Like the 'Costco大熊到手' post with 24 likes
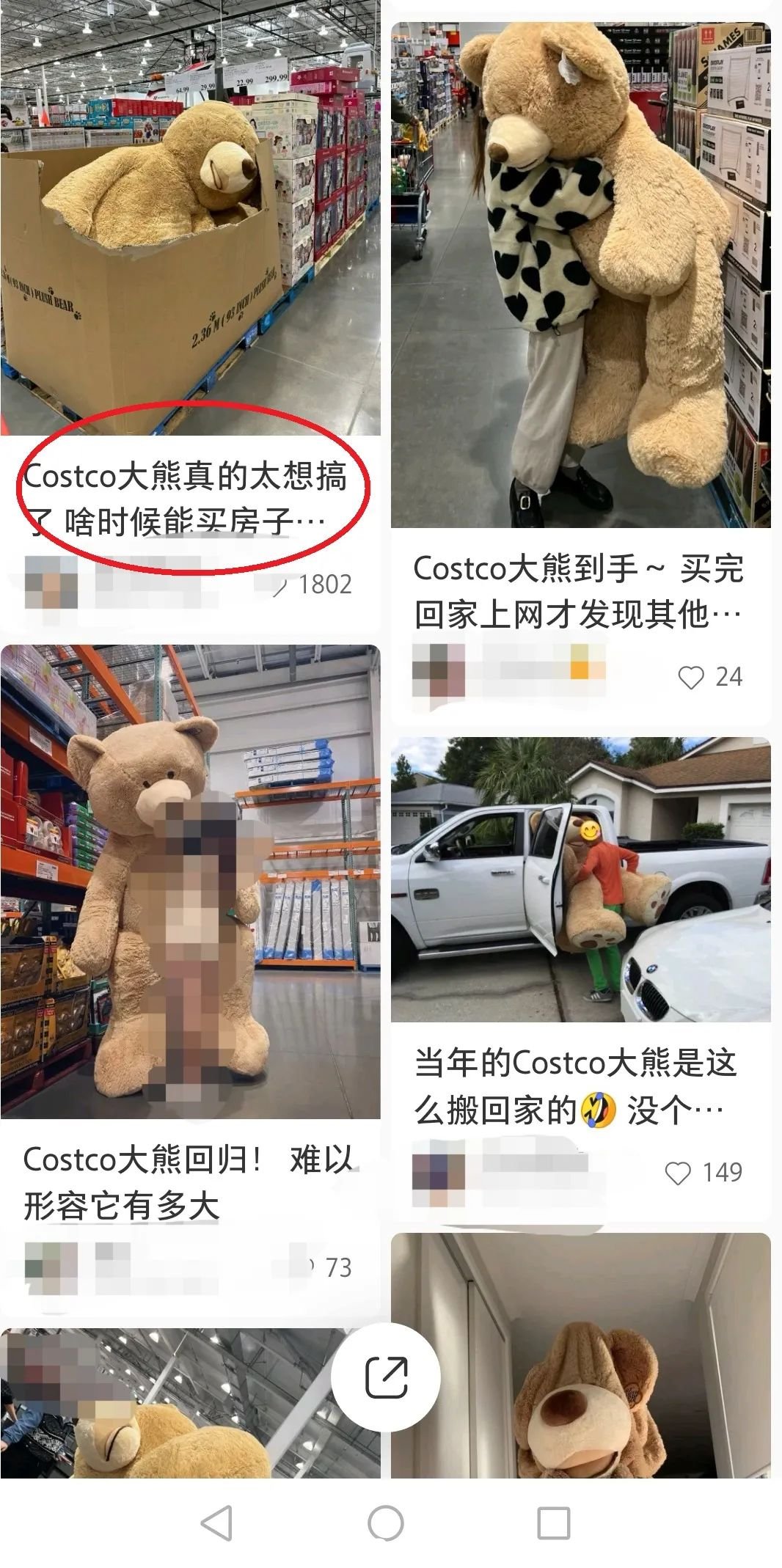This screenshot has height=1568, width=782. pos(690,677)
